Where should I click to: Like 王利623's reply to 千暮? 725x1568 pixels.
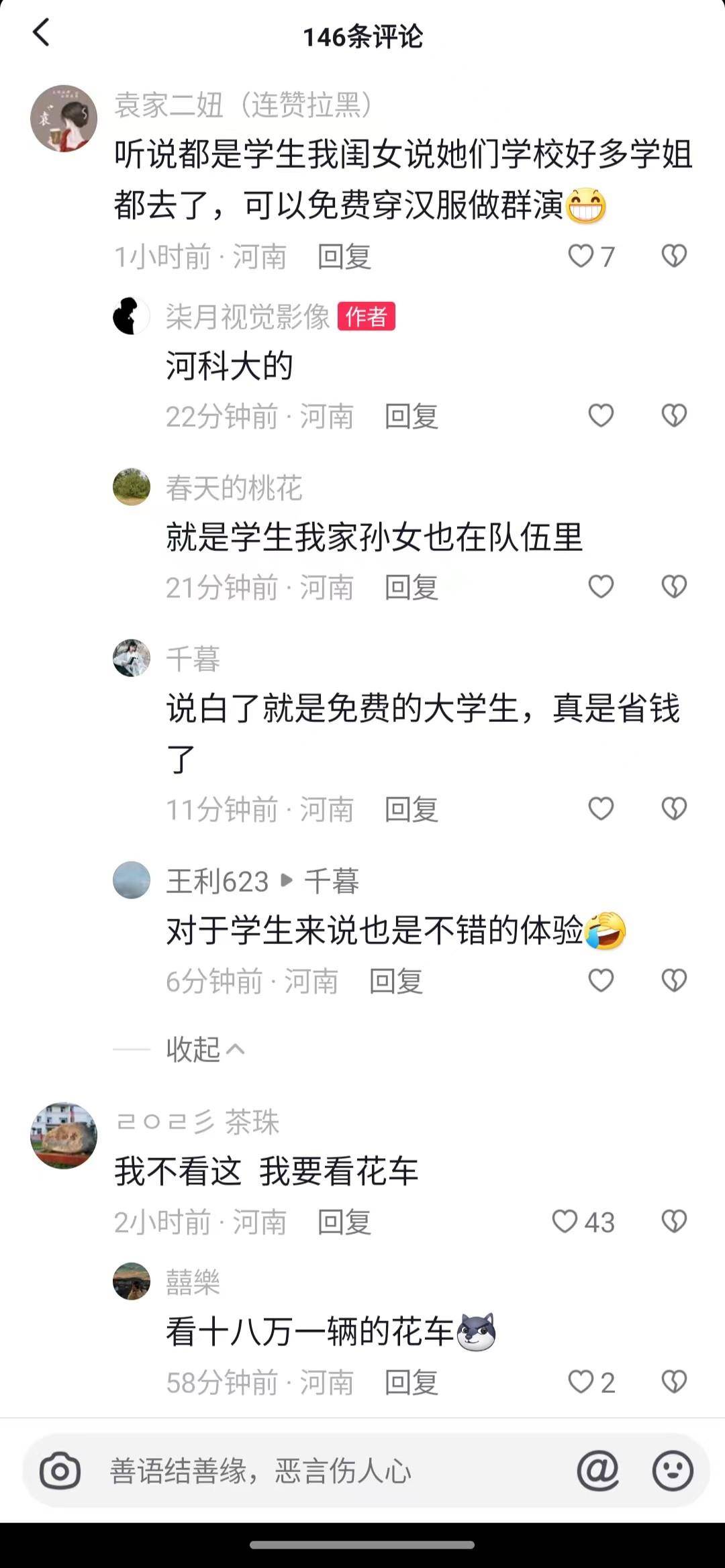pyautogui.click(x=601, y=981)
